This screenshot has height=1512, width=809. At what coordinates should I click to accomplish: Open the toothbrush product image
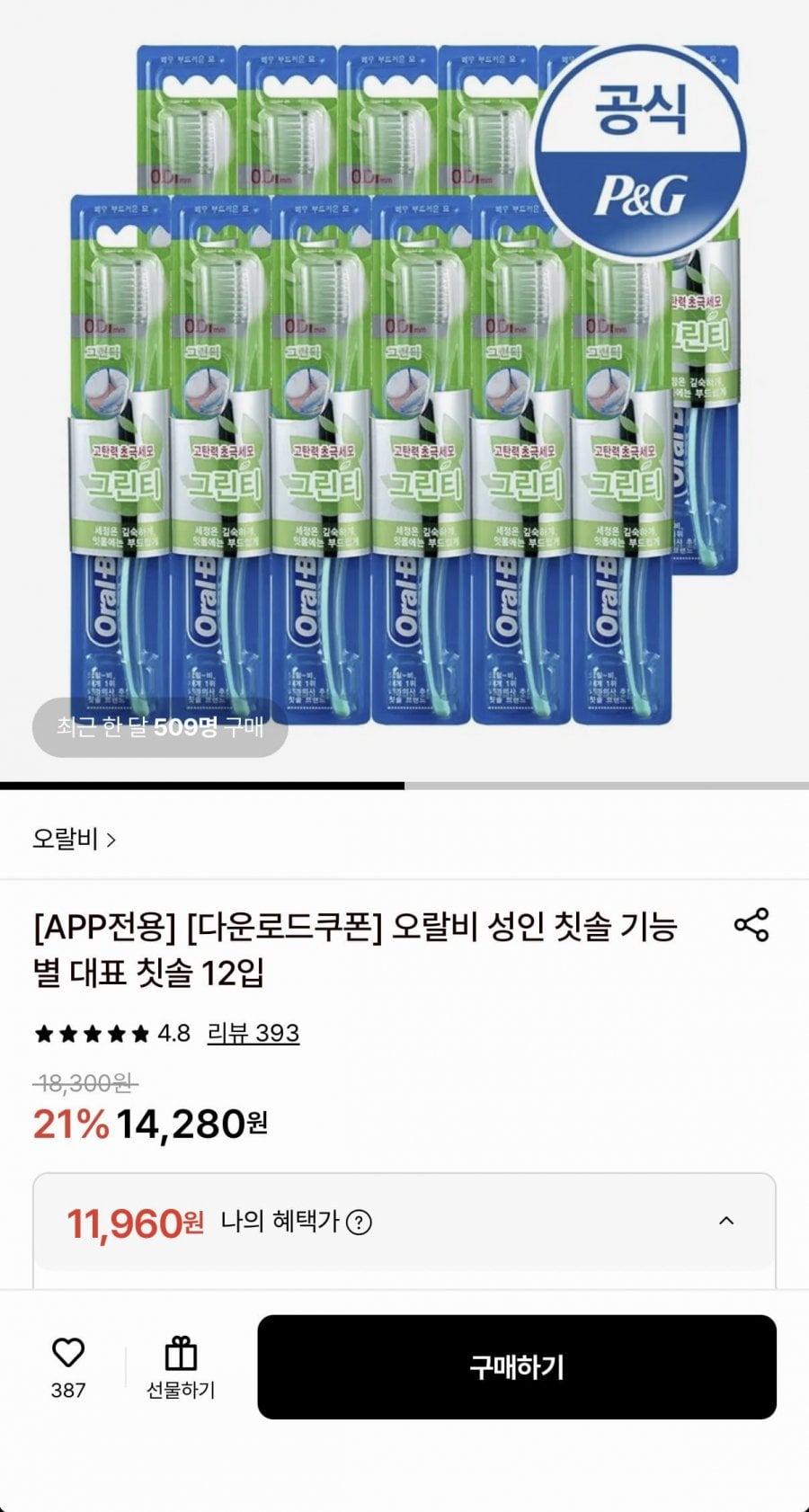404,387
